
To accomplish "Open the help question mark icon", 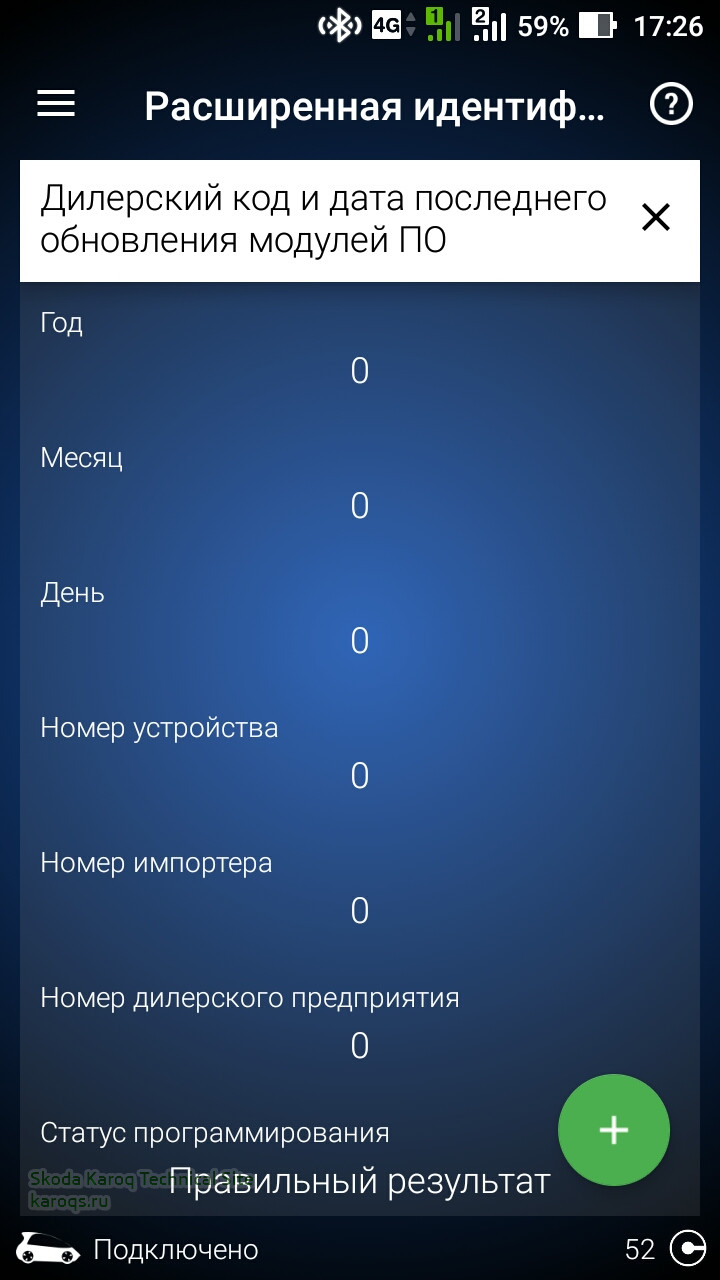I will (x=671, y=104).
